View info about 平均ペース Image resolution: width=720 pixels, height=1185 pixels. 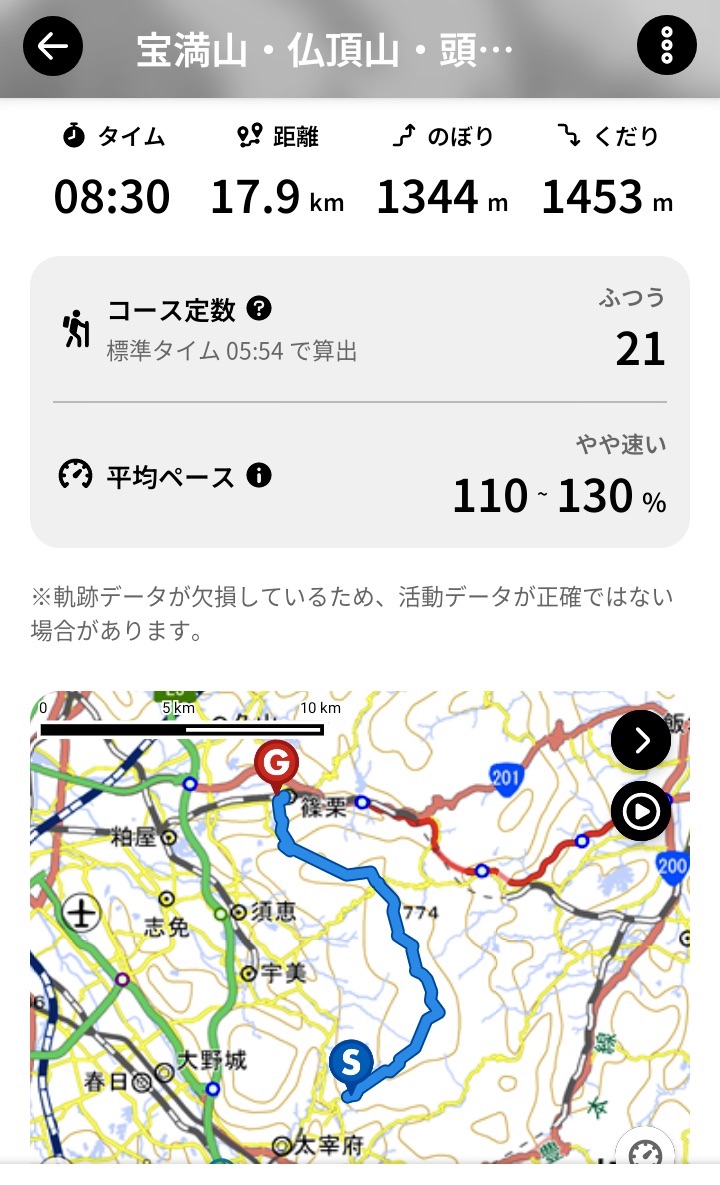pyautogui.click(x=259, y=474)
